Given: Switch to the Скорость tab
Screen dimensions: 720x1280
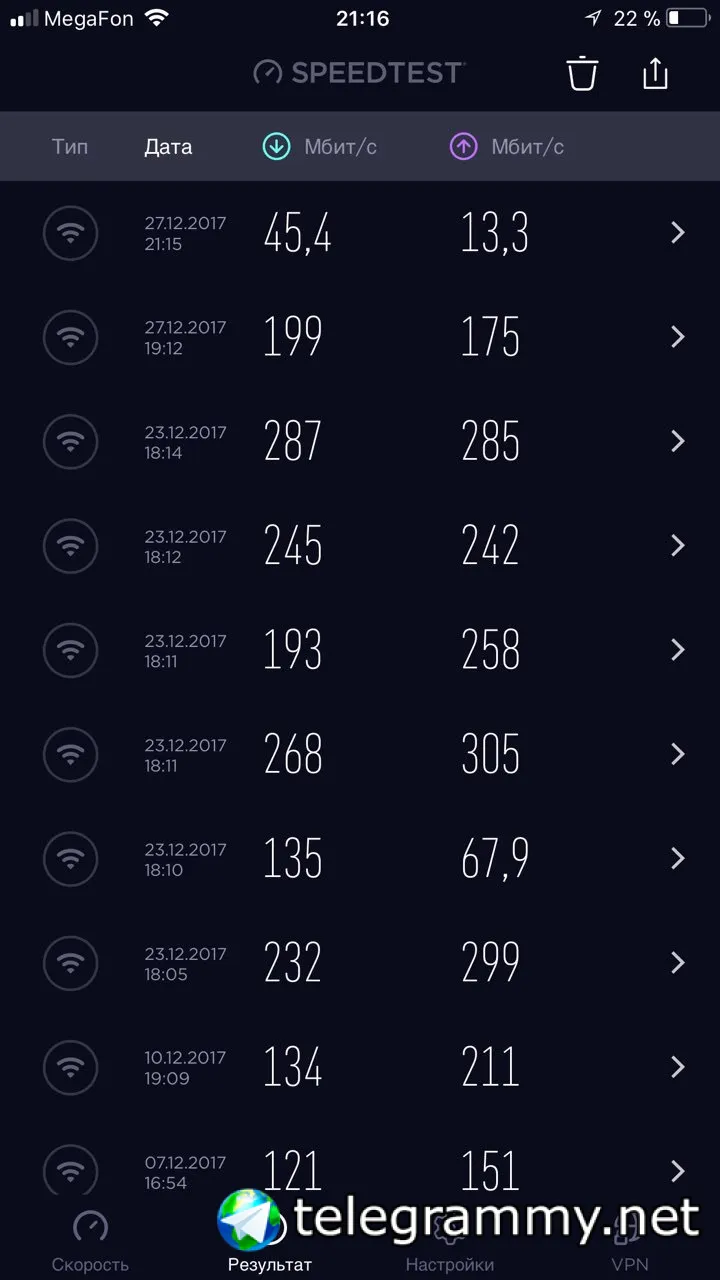Looking at the screenshot, I should pos(90,1242).
